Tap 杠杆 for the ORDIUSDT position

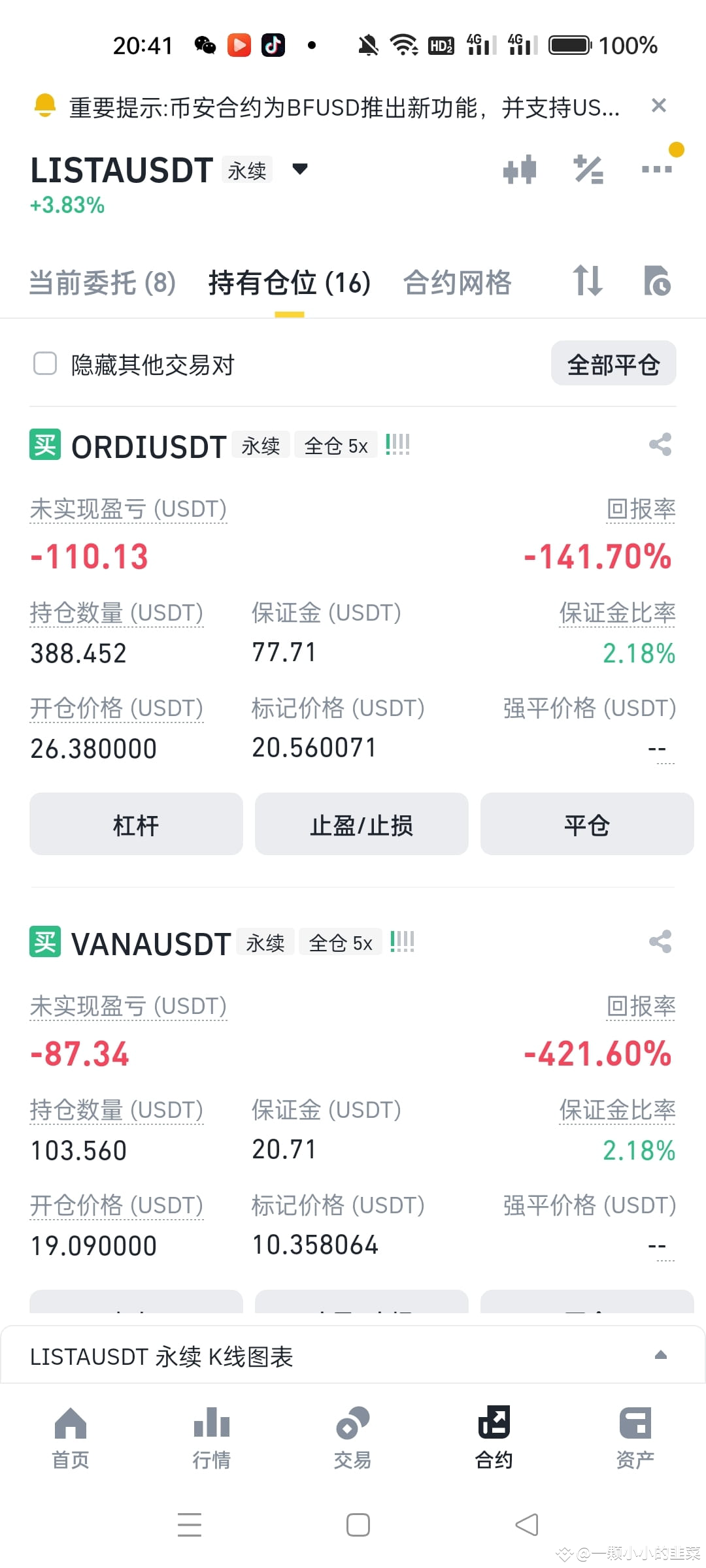[x=136, y=824]
